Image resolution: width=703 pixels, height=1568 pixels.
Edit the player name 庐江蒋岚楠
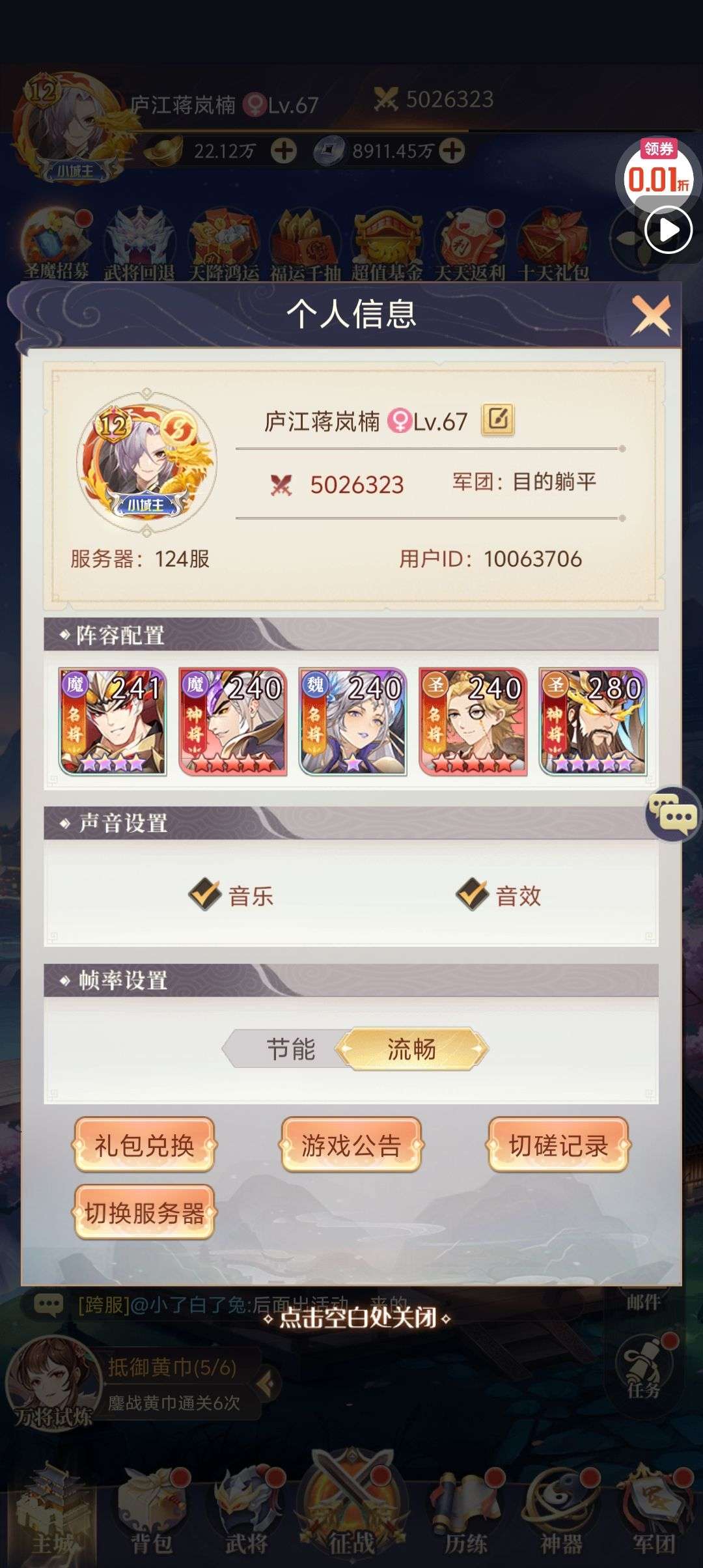[x=498, y=419]
